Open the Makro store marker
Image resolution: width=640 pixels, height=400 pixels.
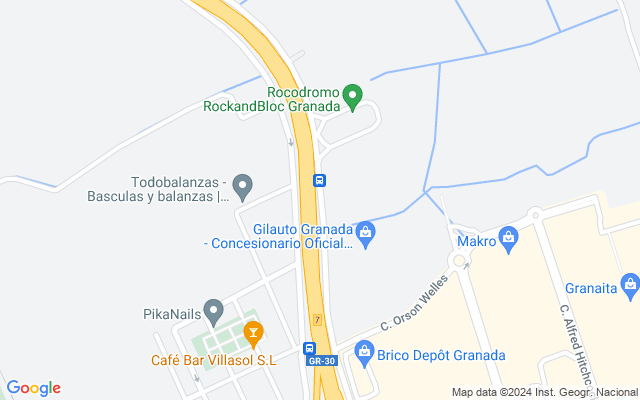click(x=509, y=240)
